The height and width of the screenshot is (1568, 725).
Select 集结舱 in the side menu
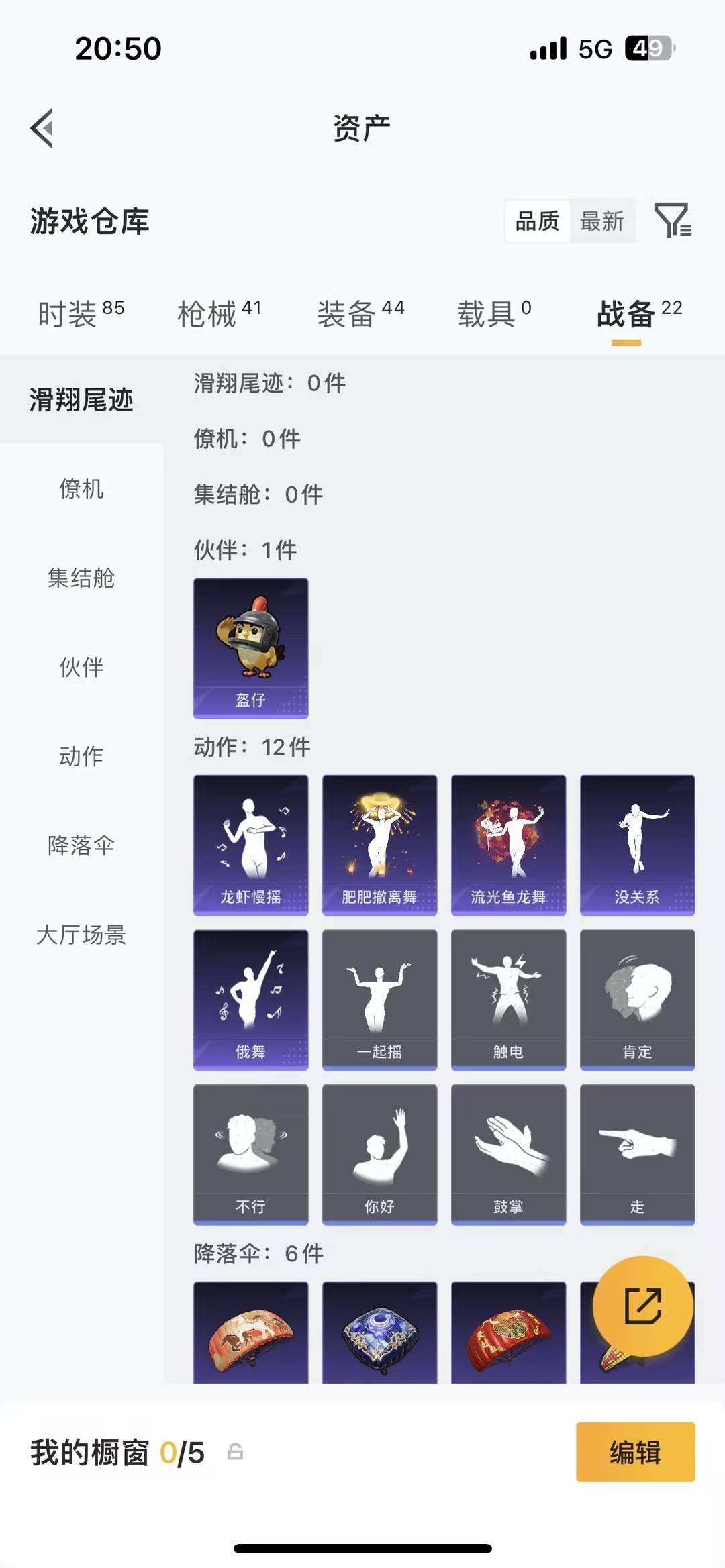coord(81,578)
